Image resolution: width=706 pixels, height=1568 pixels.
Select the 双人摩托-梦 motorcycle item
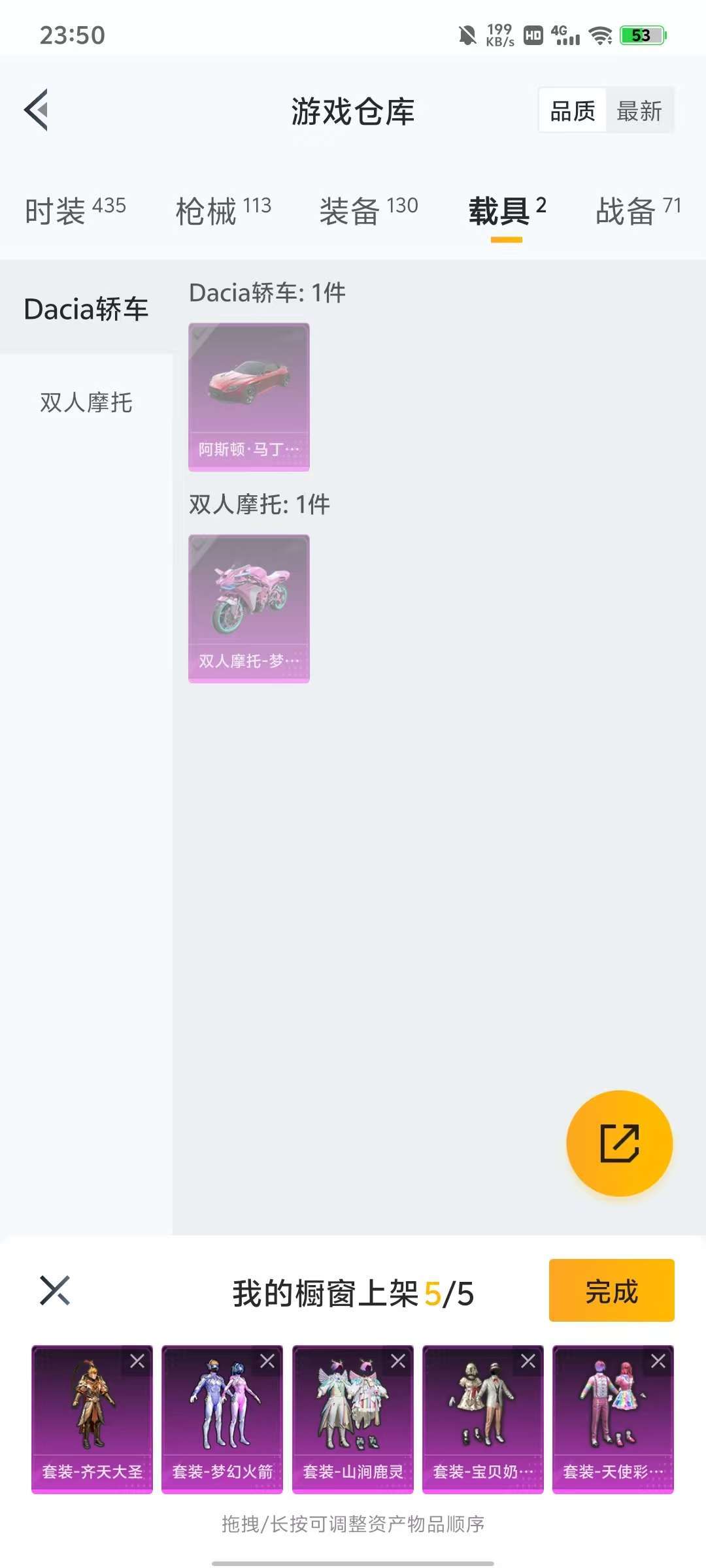coord(249,609)
